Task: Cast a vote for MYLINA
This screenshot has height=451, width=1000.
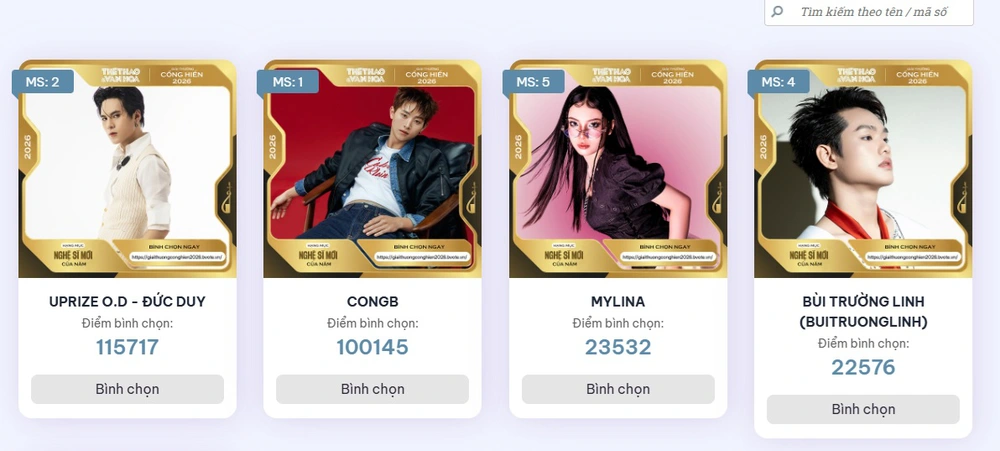Action: coord(618,389)
